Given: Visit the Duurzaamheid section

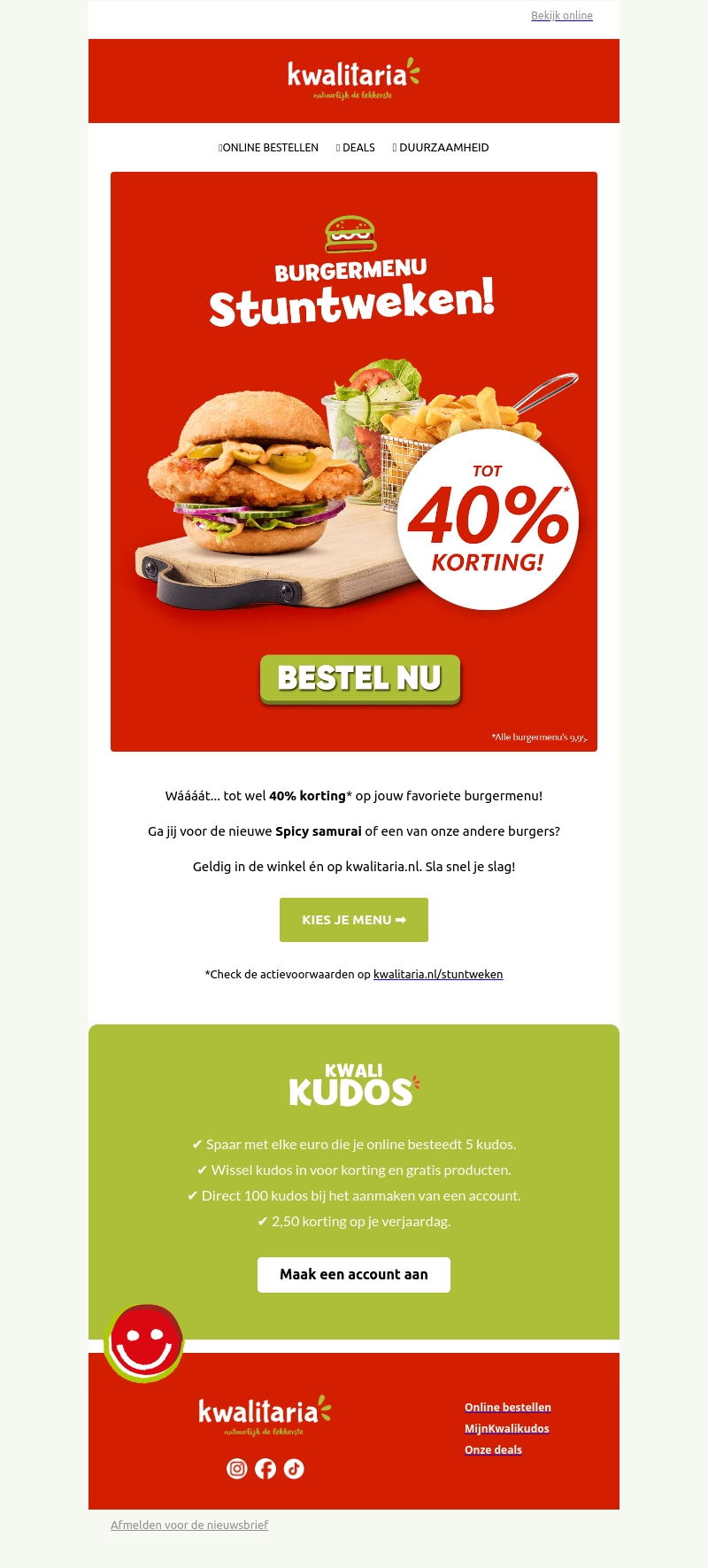Looking at the screenshot, I should tap(442, 148).
